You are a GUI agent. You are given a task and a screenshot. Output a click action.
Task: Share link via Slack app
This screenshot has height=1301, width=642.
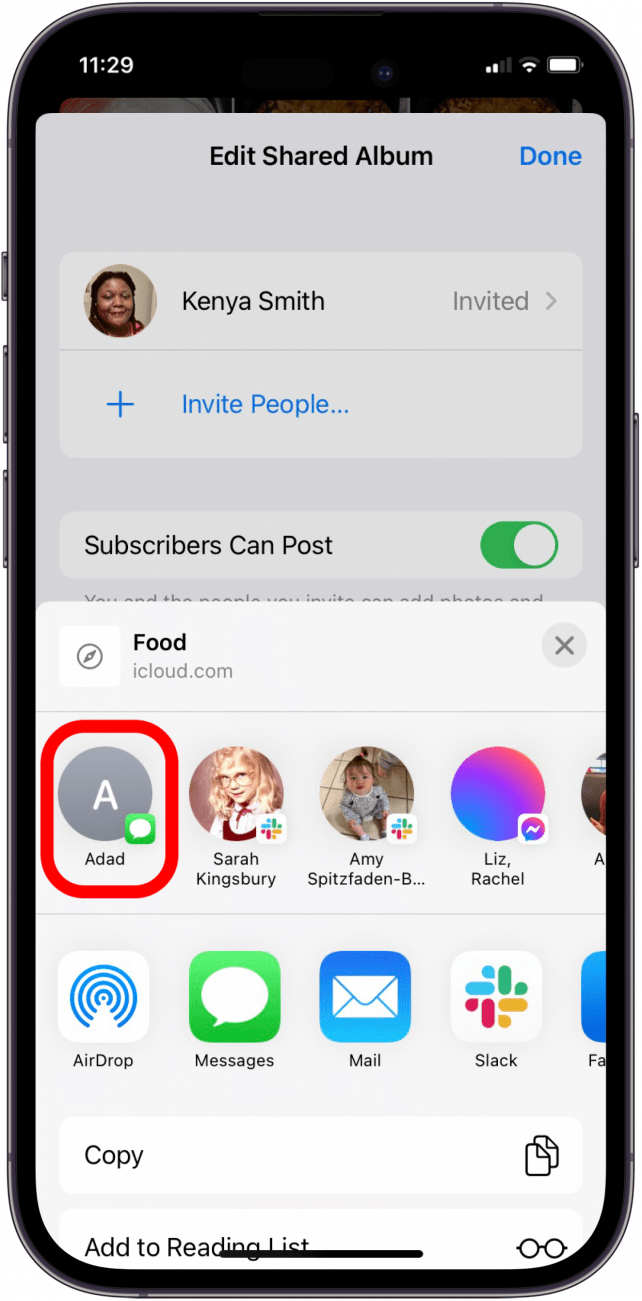point(496,998)
